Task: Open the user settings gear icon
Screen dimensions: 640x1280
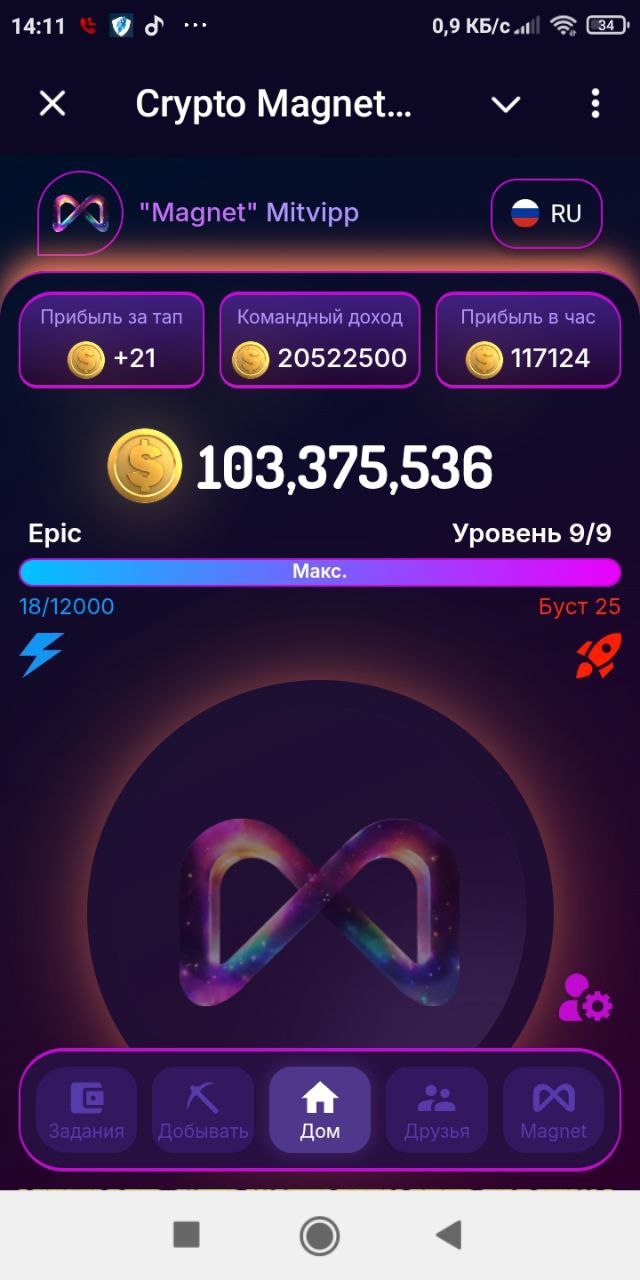Action: tap(585, 998)
